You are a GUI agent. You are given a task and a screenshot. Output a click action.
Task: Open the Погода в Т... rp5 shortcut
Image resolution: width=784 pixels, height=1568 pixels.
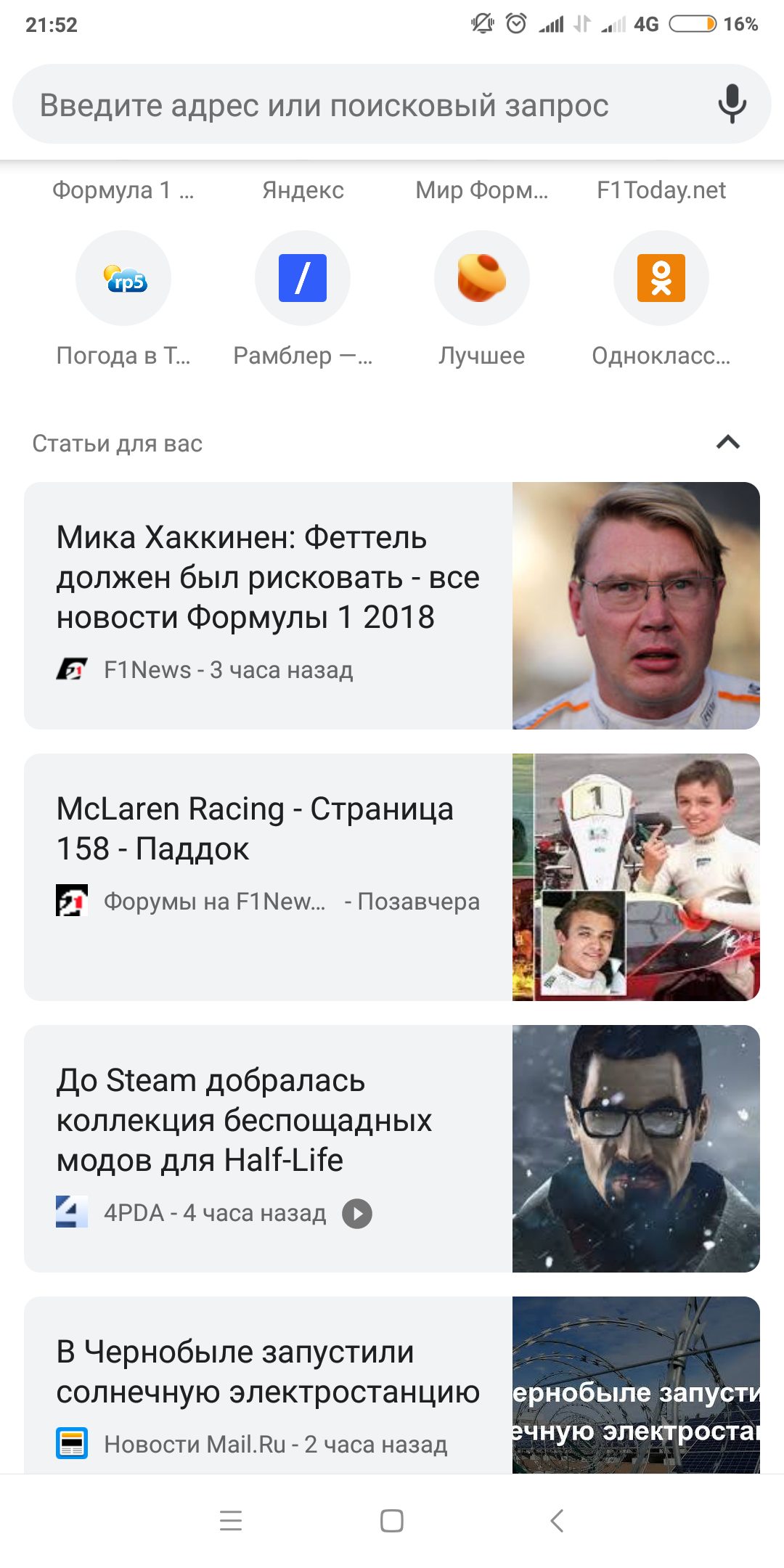click(123, 298)
